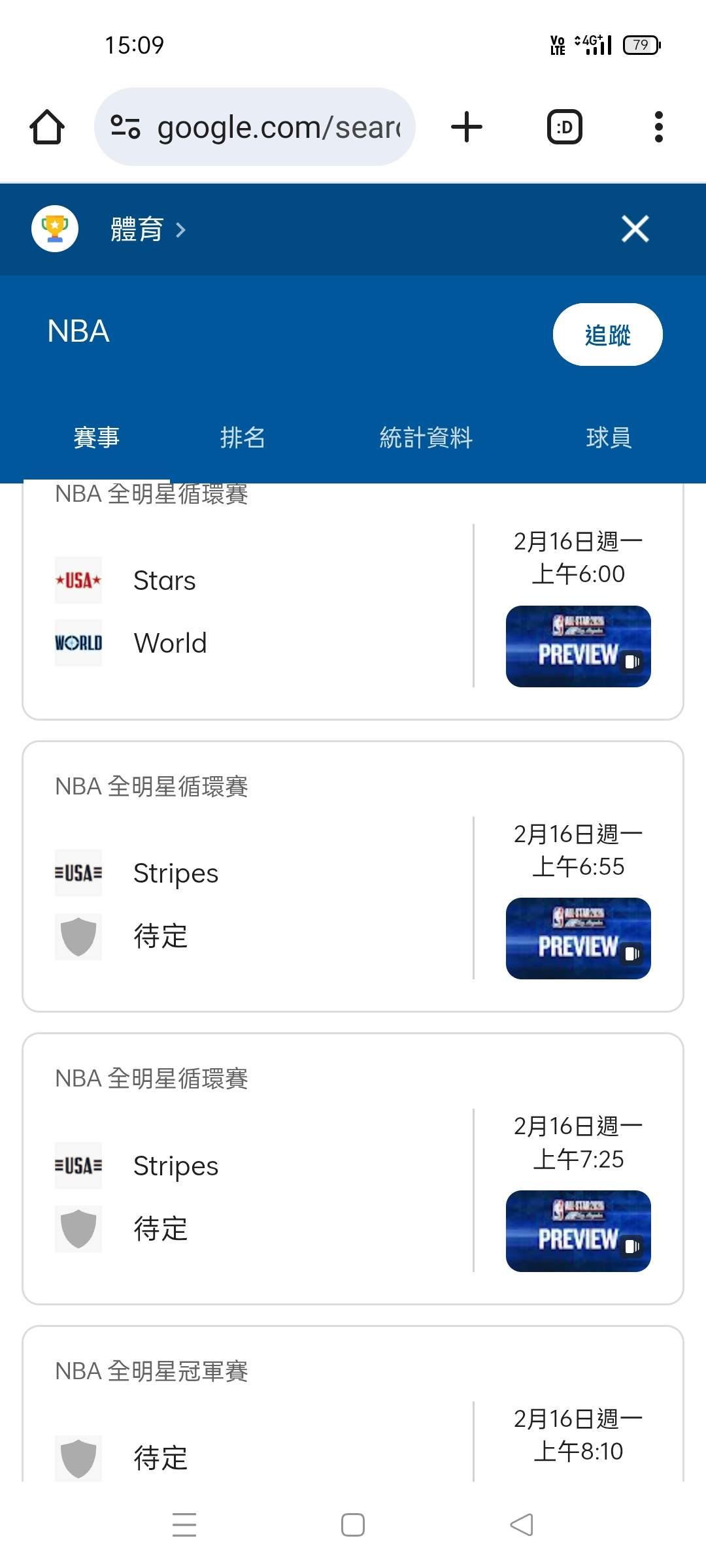Open a new browser tab
The image size is (706, 1568).
pos(467,127)
